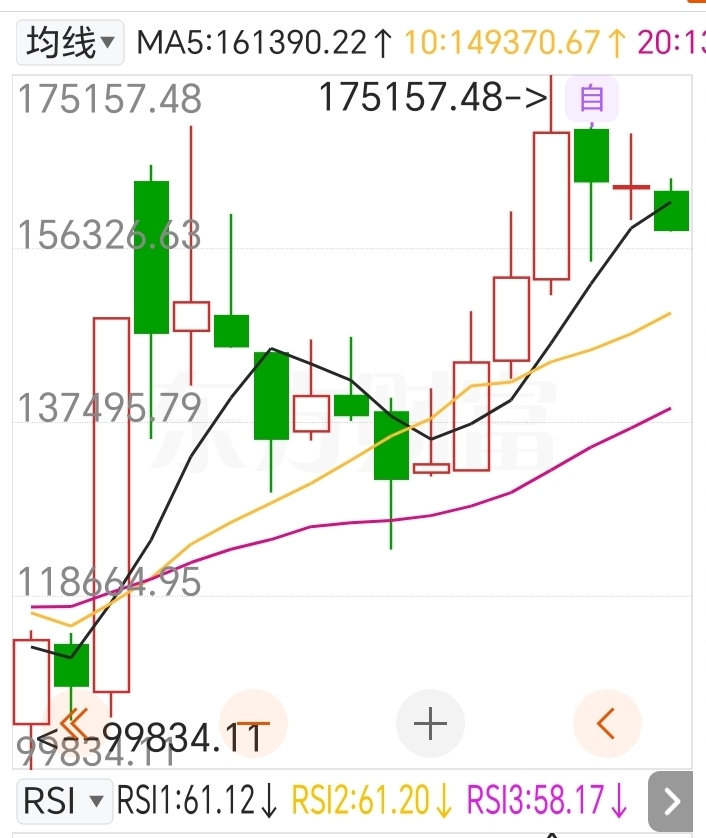Open the RSI indicator dropdown
This screenshot has width=706, height=838.
pos(65,801)
